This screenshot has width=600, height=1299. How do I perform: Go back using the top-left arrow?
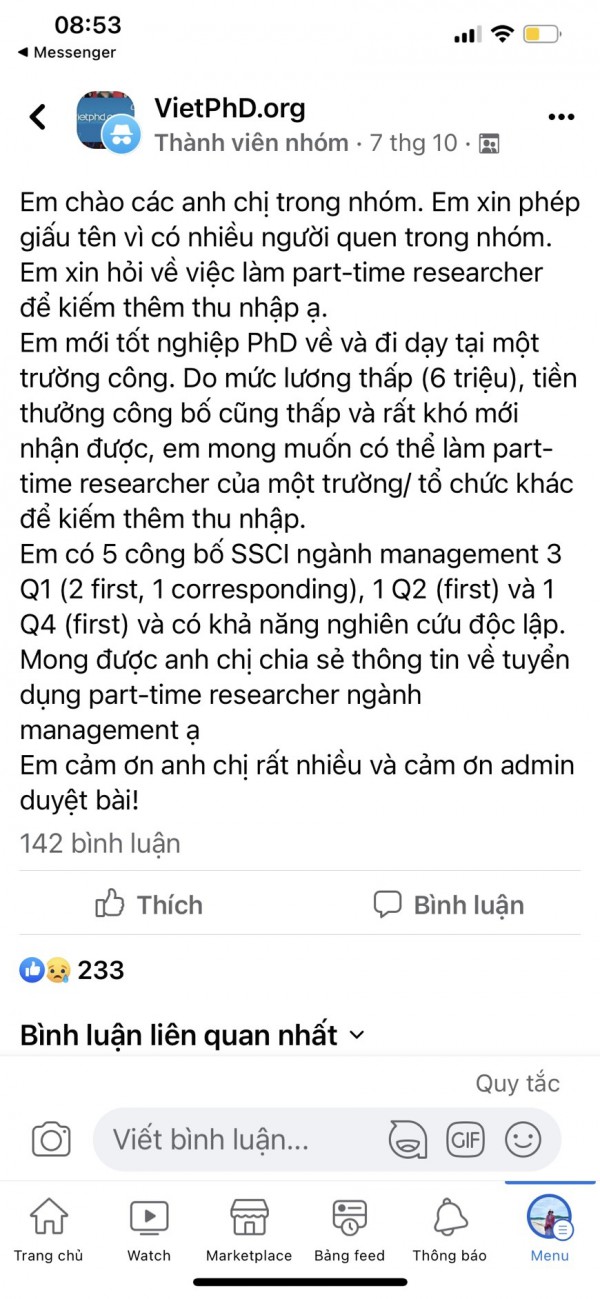38,117
